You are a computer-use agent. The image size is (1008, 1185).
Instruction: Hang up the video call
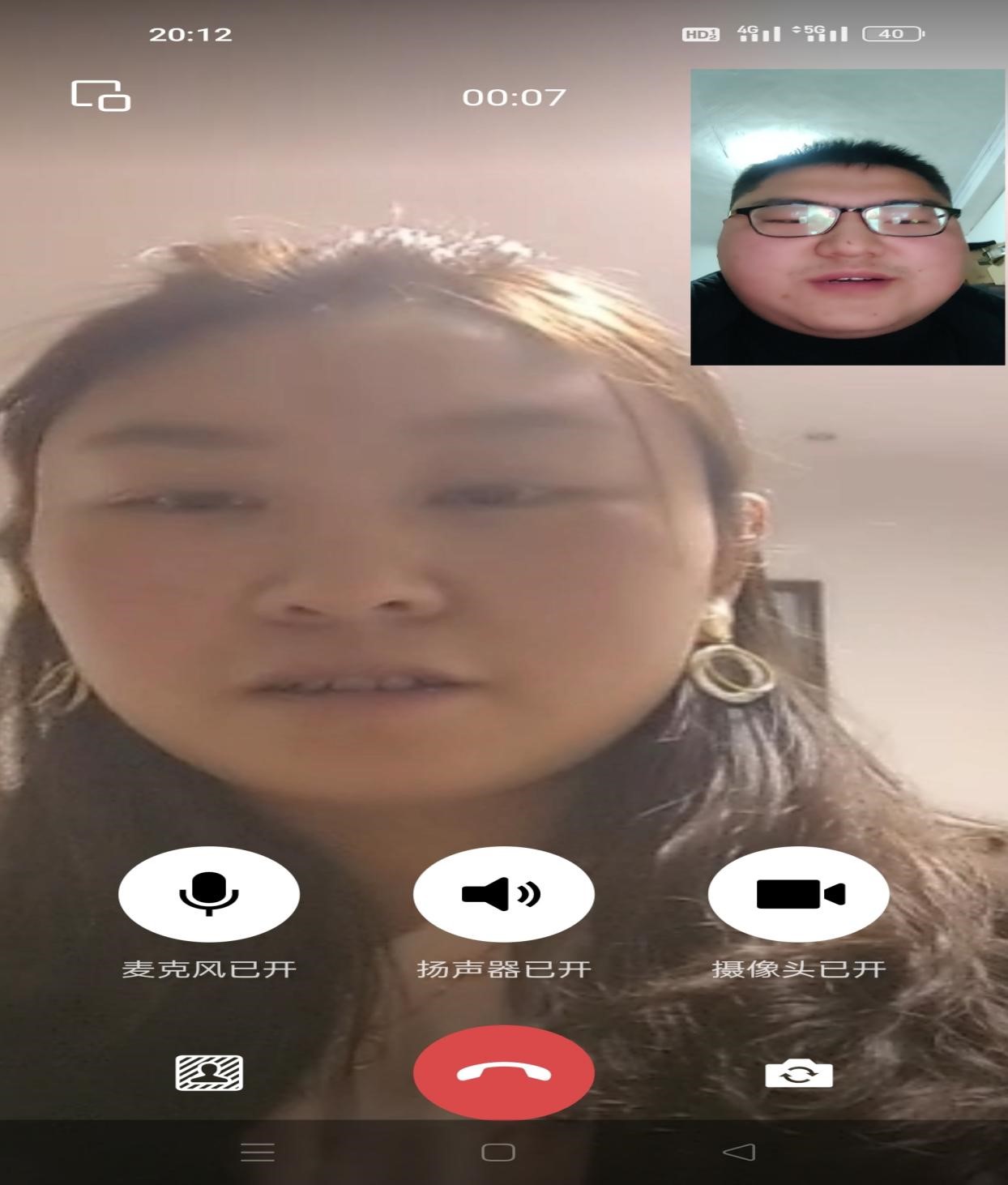503,1073
